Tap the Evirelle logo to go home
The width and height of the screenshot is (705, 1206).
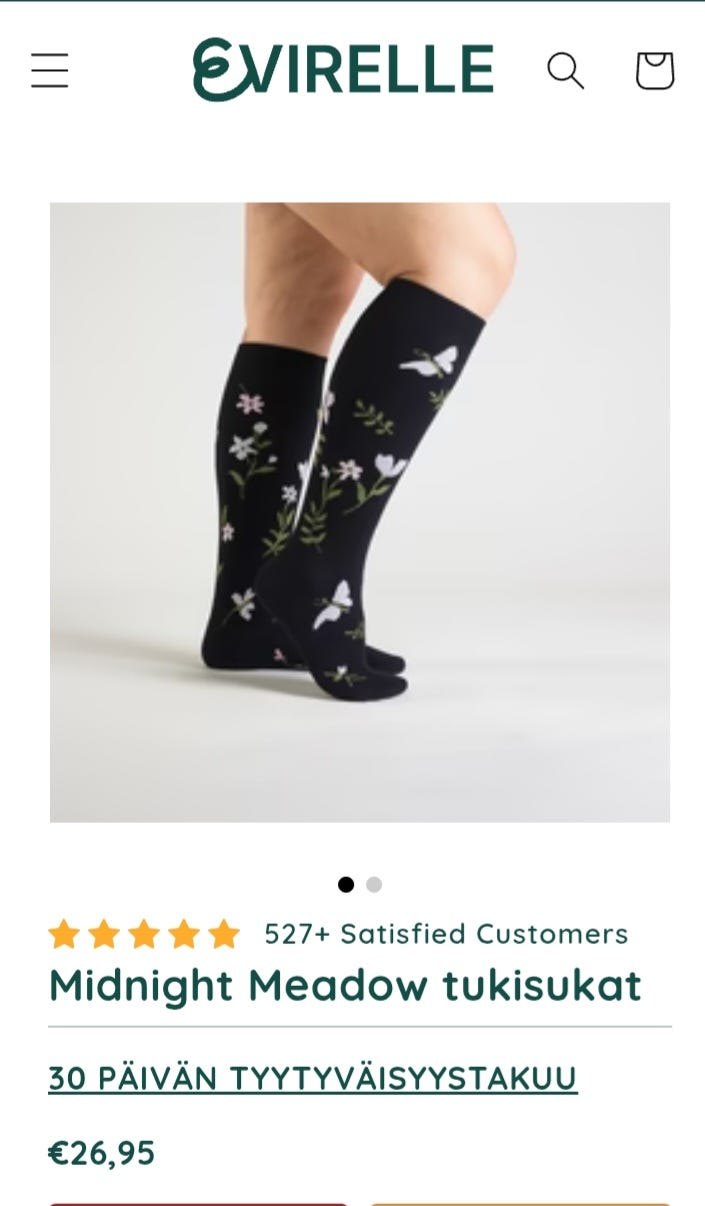tap(343, 70)
